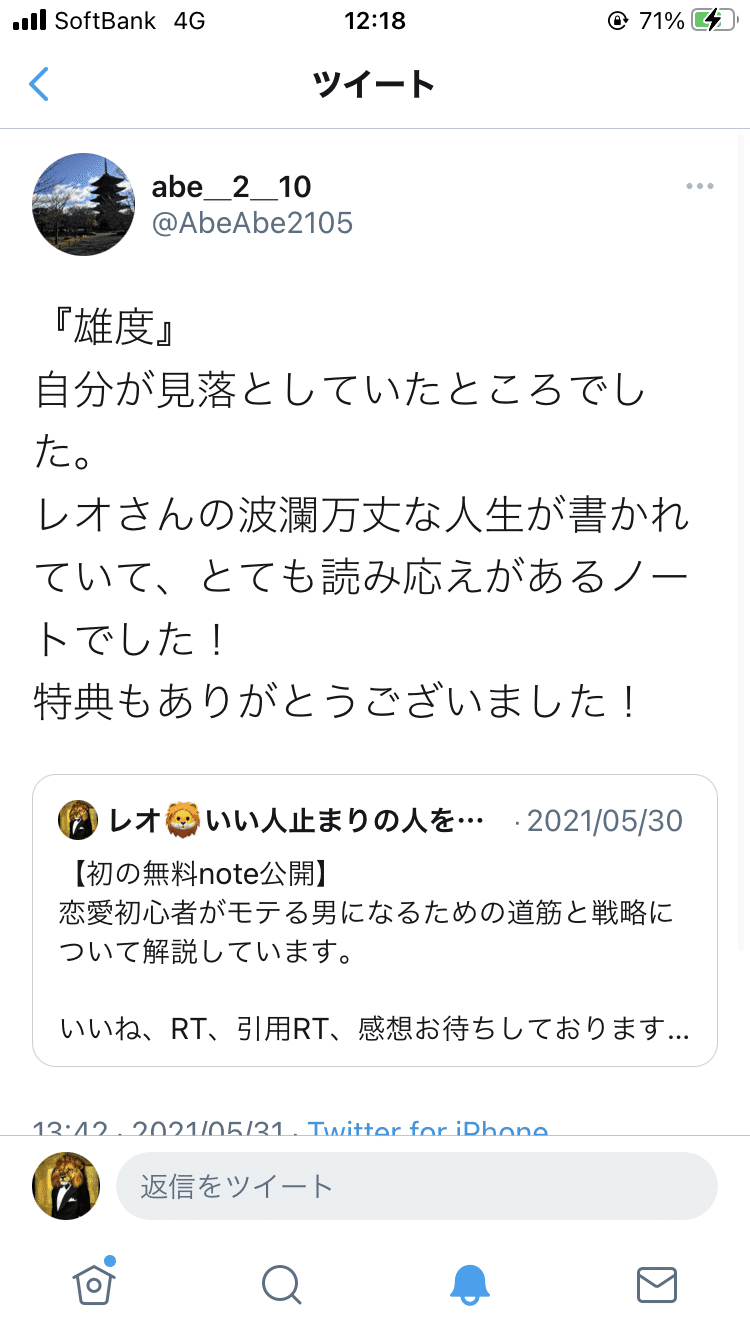Image resolution: width=750 pixels, height=1334 pixels.
Task: Open the Direct Messages envelope icon
Action: (656, 1286)
